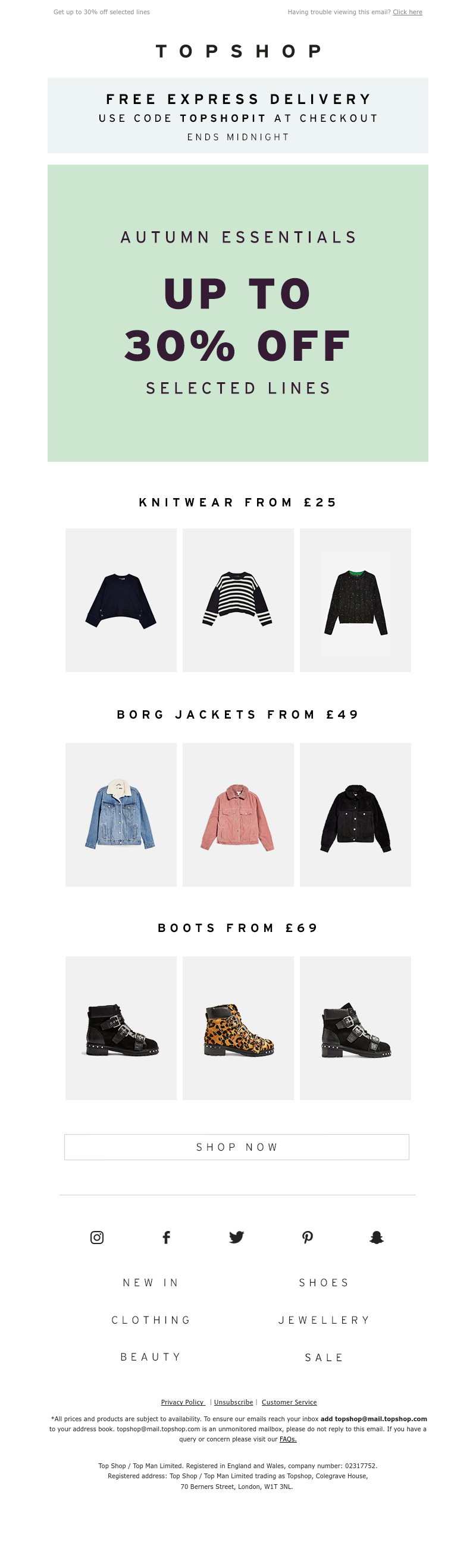Open the Beauty category
This screenshot has width=476, height=1568.
151,1357
